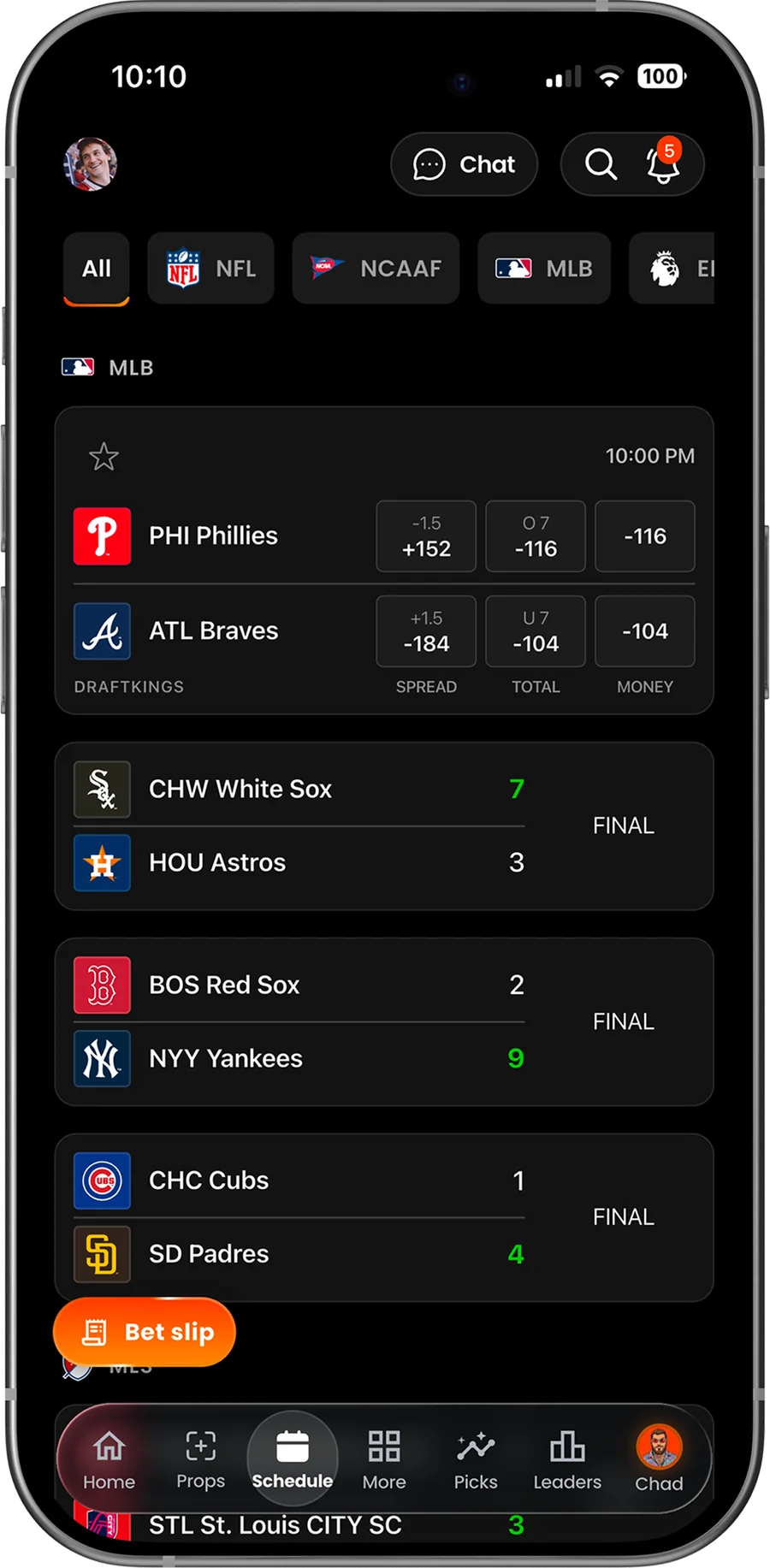Screen dimensions: 770x1568
Task: Pick Braves +1.5 spread at -184
Action: (426, 631)
